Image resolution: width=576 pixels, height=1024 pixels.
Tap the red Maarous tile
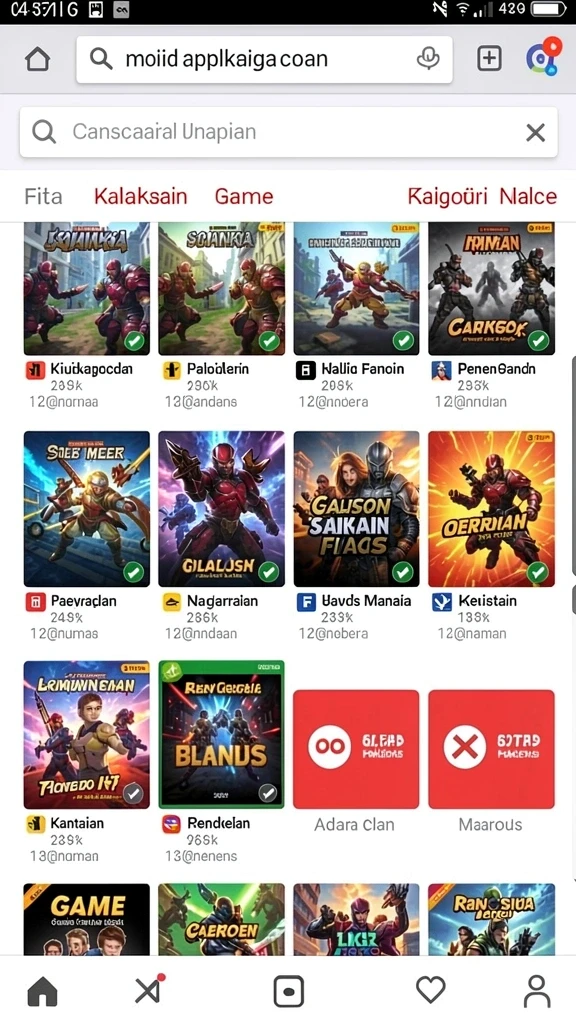click(x=491, y=749)
